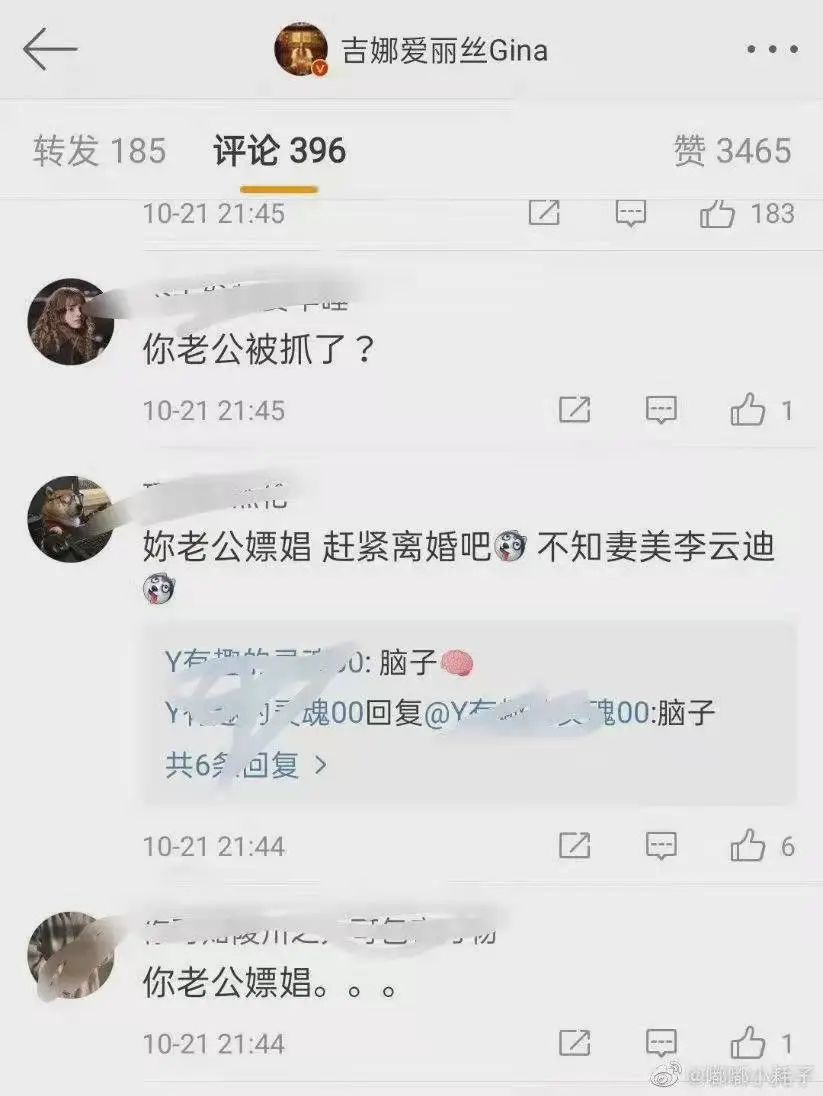Repost the comment mentioning 不知妻美李云迪
The width and height of the screenshot is (823, 1096).
click(574, 846)
